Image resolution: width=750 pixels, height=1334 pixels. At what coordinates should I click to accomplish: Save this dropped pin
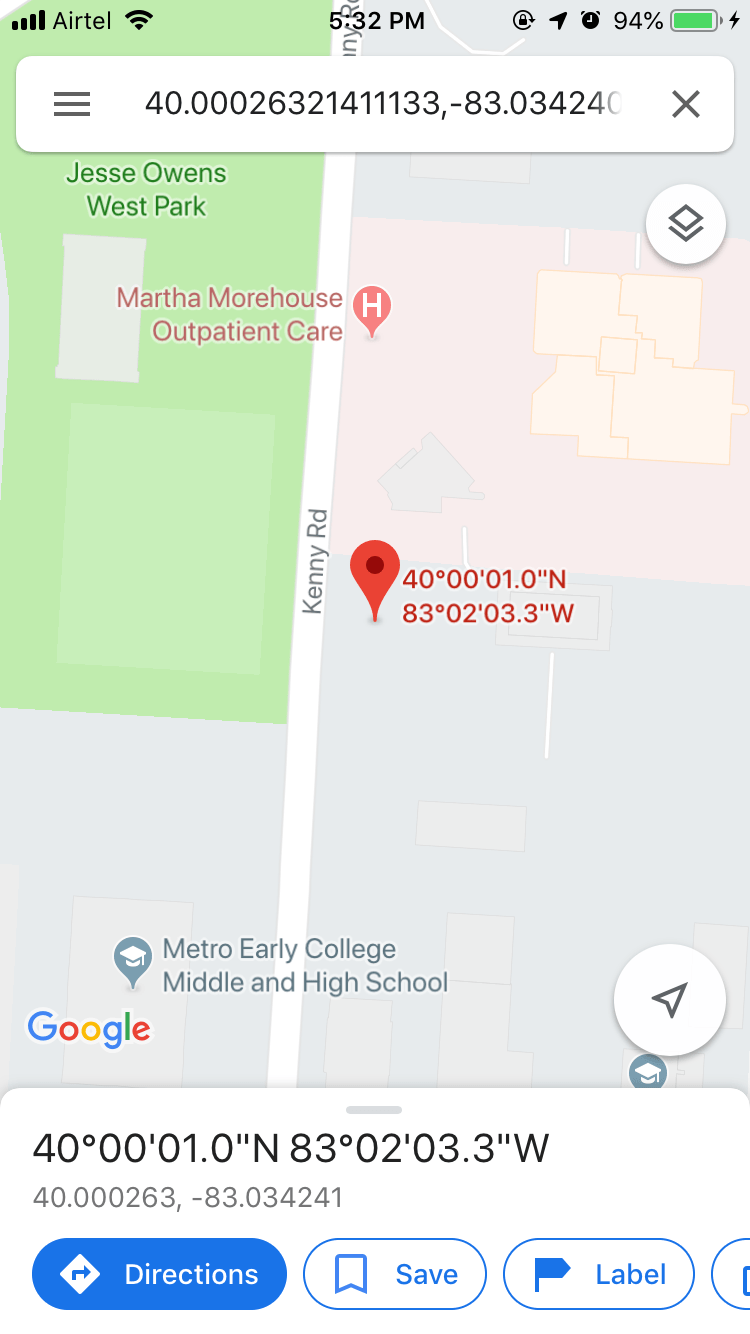395,1274
